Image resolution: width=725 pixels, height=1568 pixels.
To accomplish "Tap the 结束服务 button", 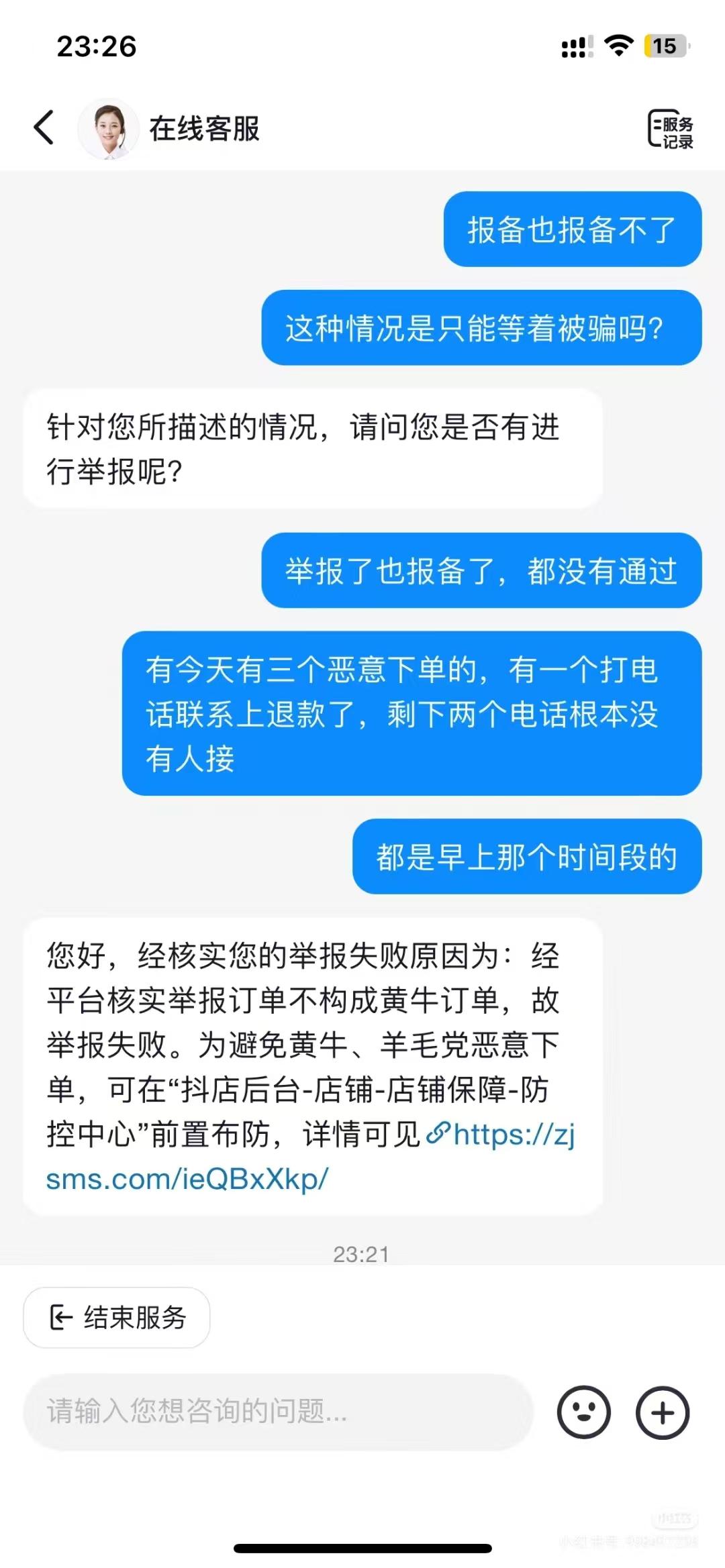I will coord(117,1317).
